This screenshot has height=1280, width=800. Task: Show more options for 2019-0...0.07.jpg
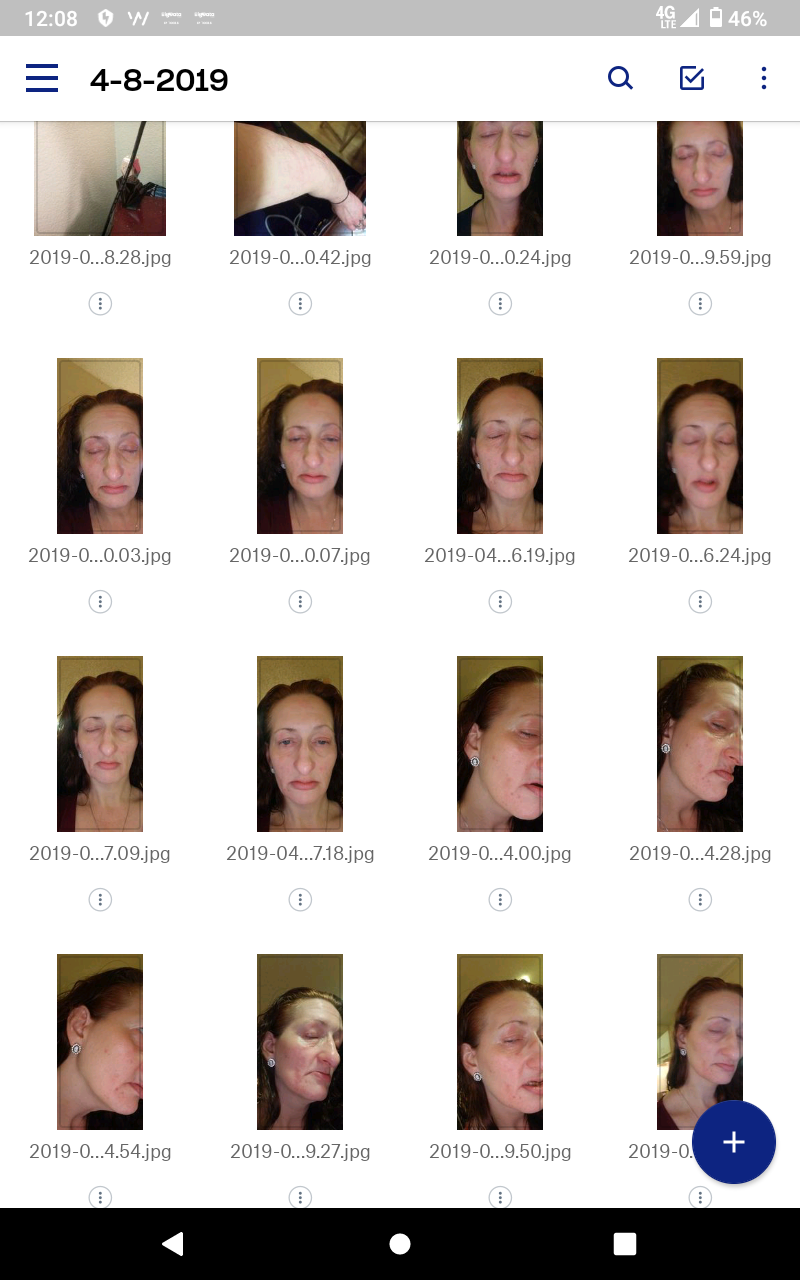click(300, 602)
